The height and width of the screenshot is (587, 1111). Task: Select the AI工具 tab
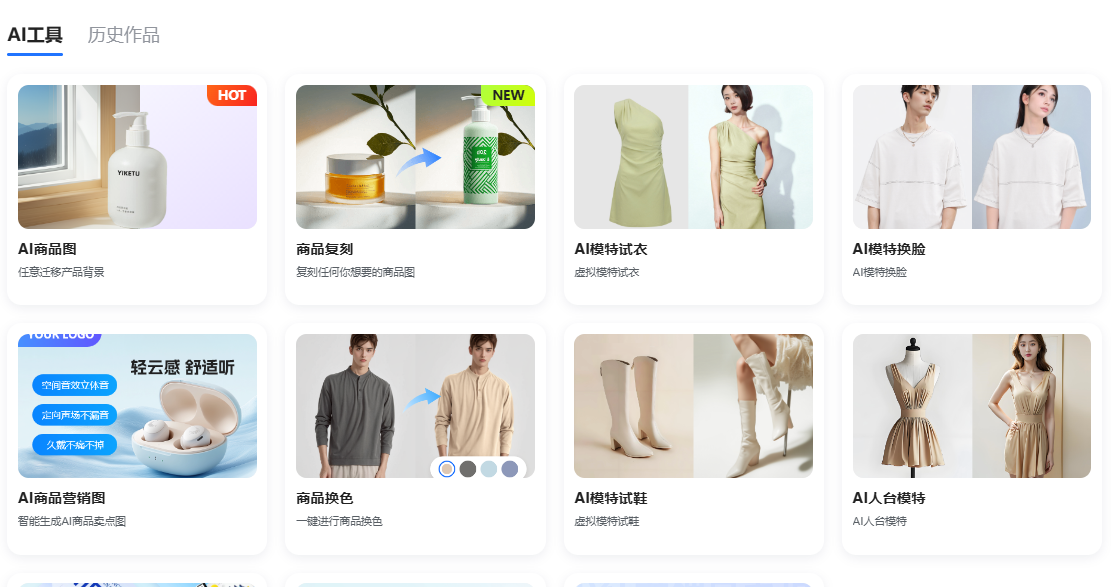pyautogui.click(x=35, y=35)
